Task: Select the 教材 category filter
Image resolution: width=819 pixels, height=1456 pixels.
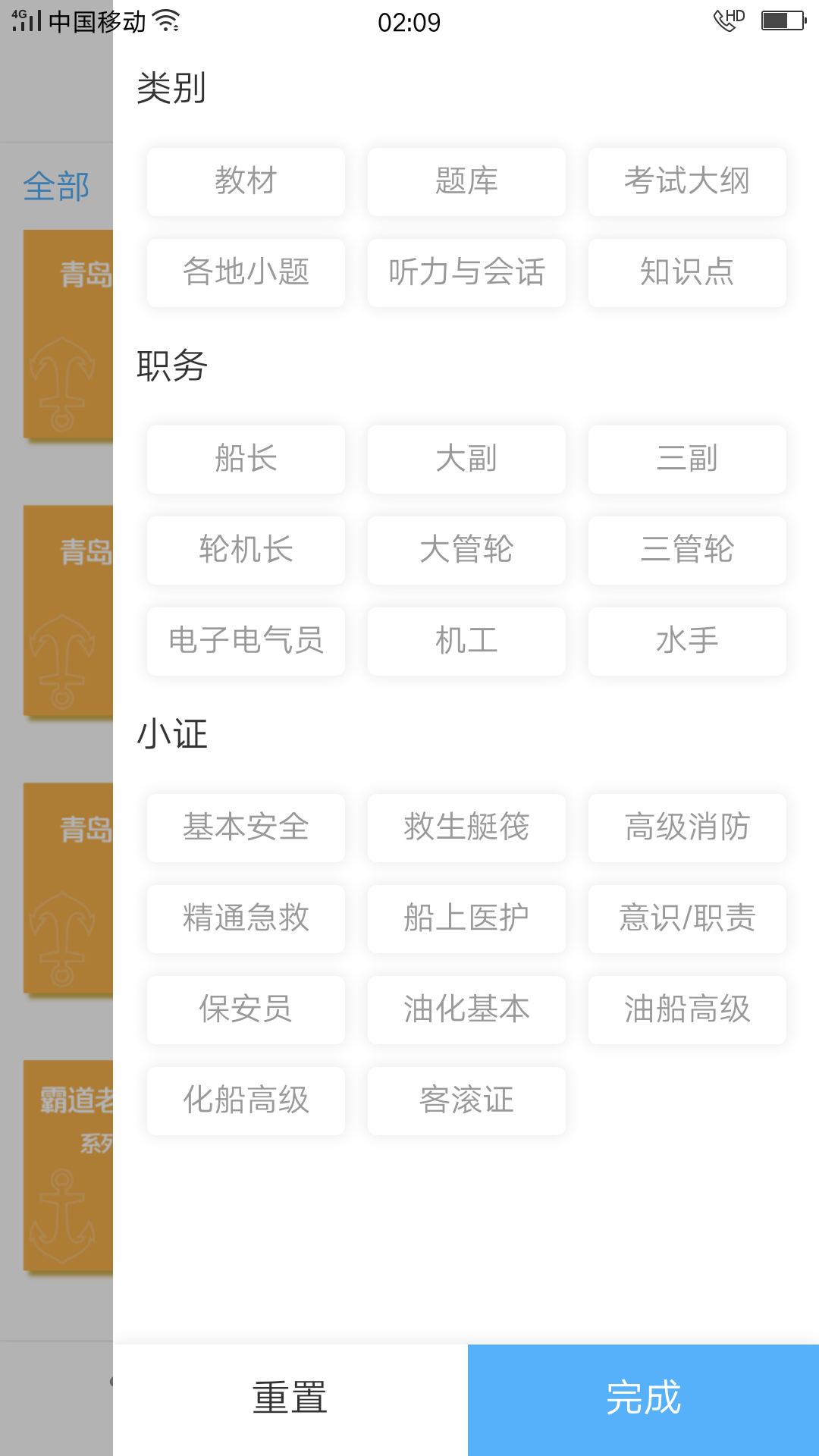Action: [x=245, y=182]
